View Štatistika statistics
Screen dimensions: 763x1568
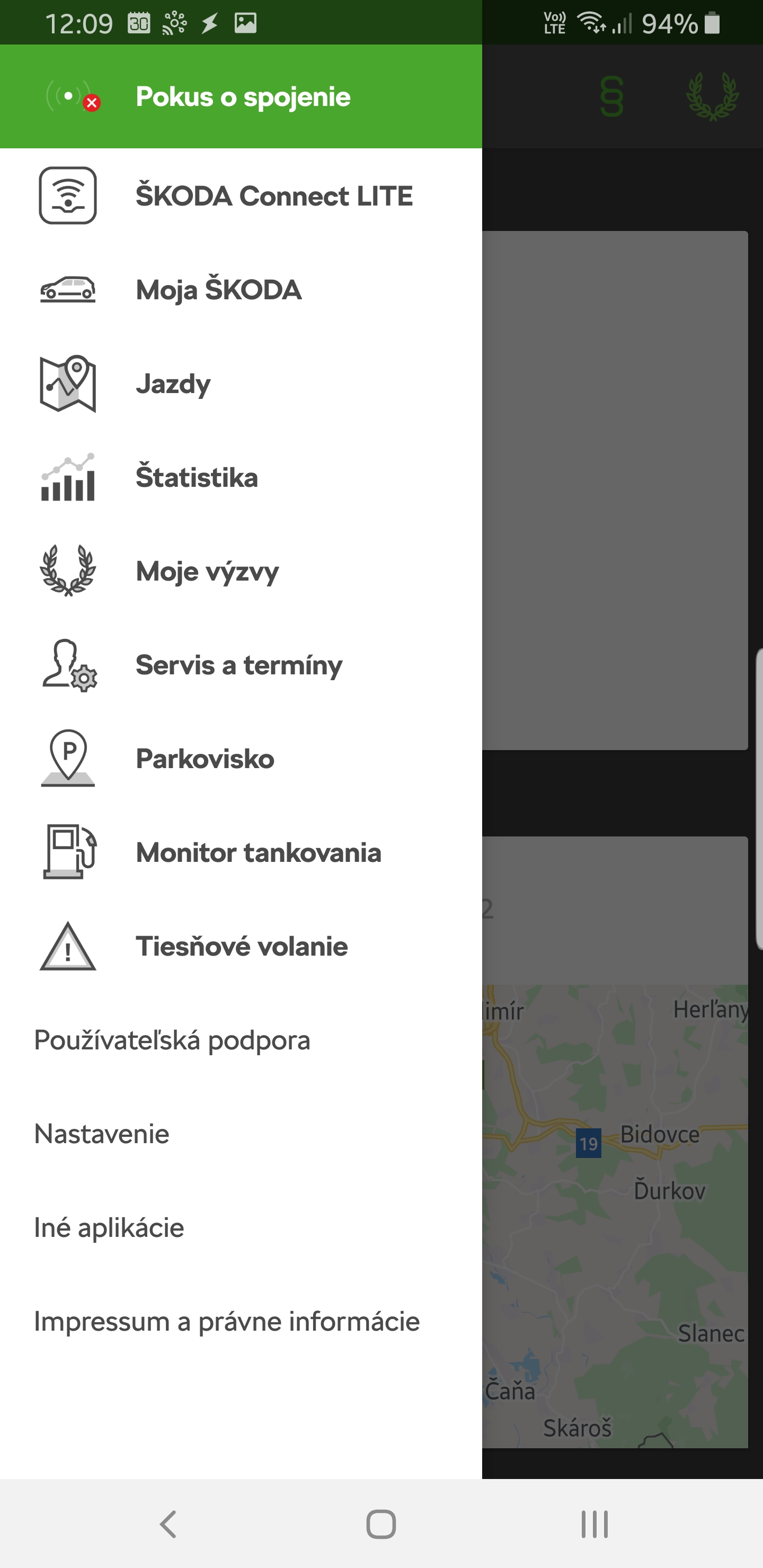coord(197,477)
